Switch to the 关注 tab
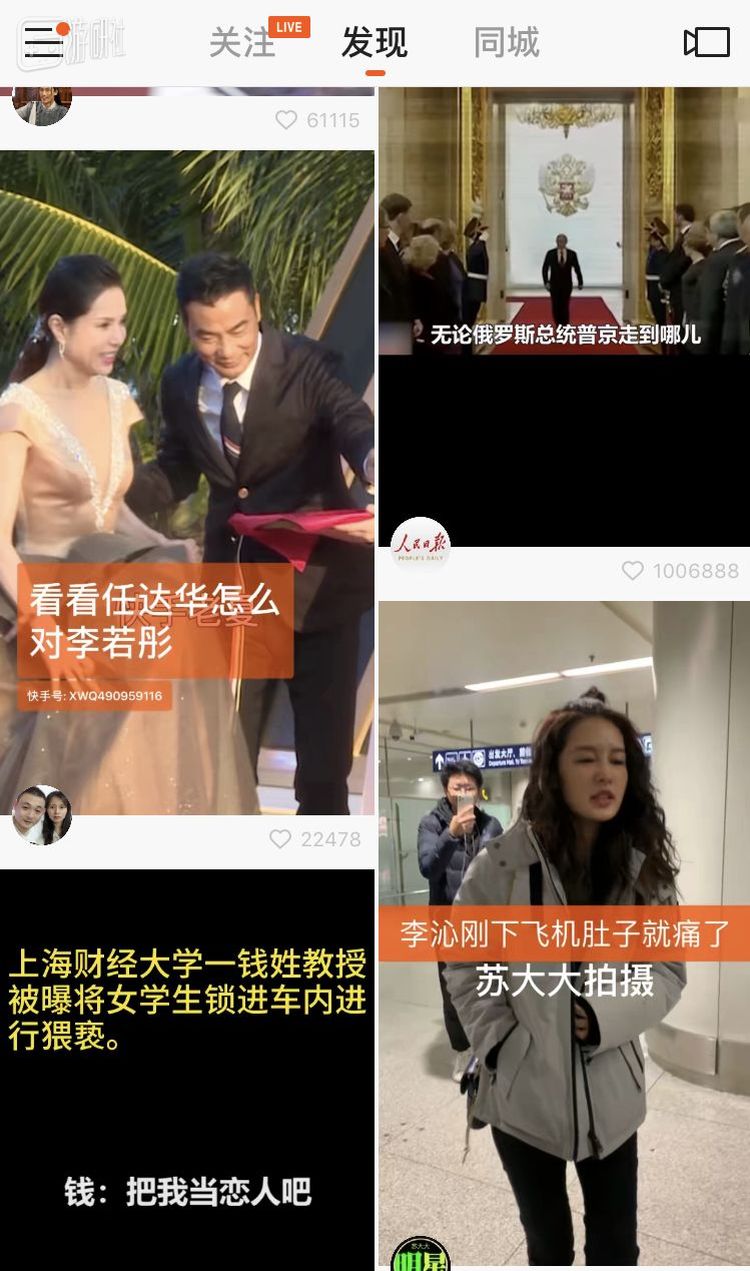 tap(242, 43)
